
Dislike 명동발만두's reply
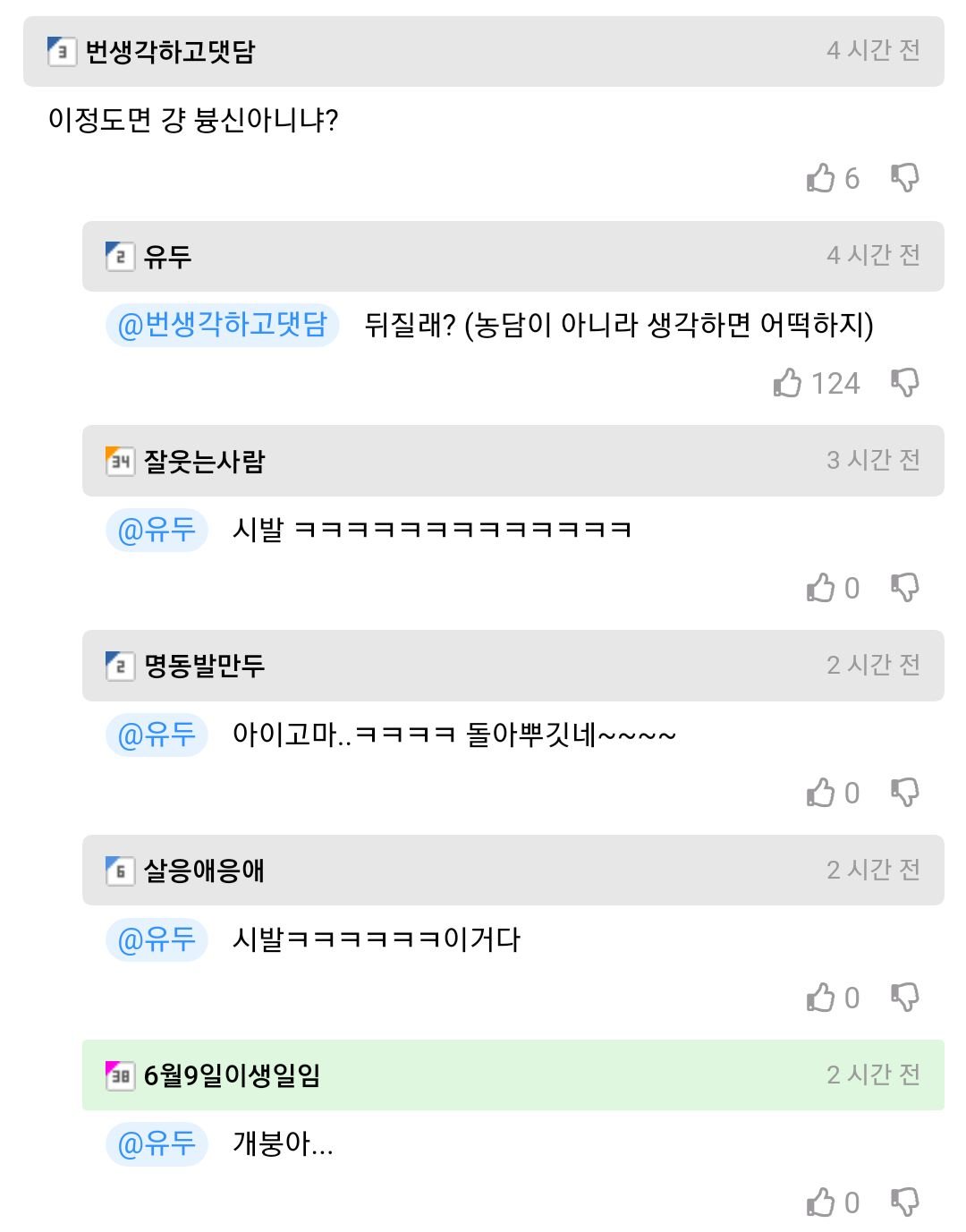904,793
